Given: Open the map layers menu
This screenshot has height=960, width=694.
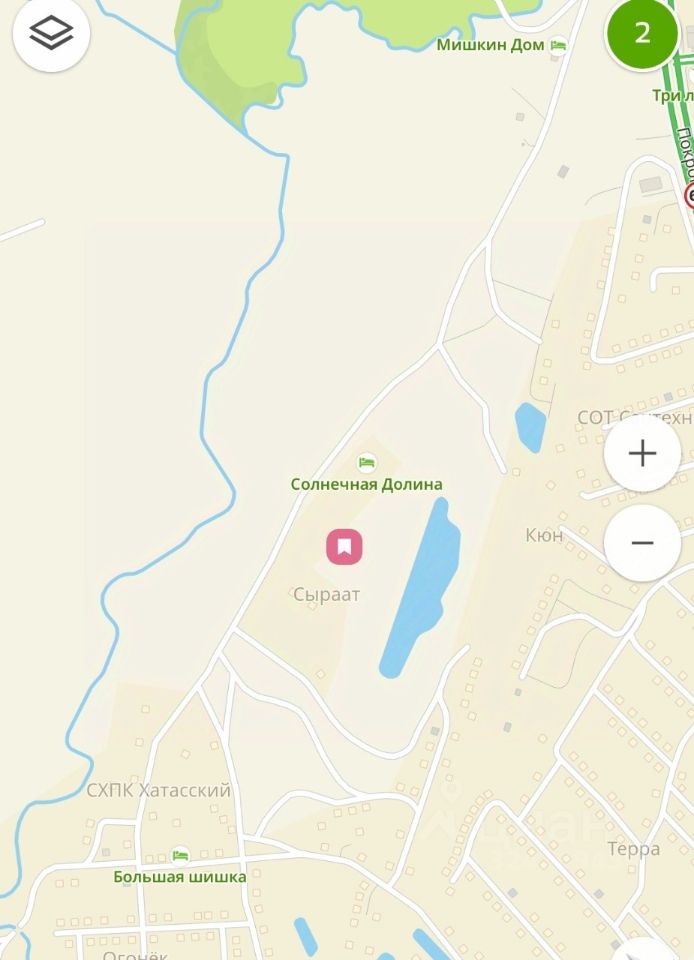Looking at the screenshot, I should [x=51, y=33].
